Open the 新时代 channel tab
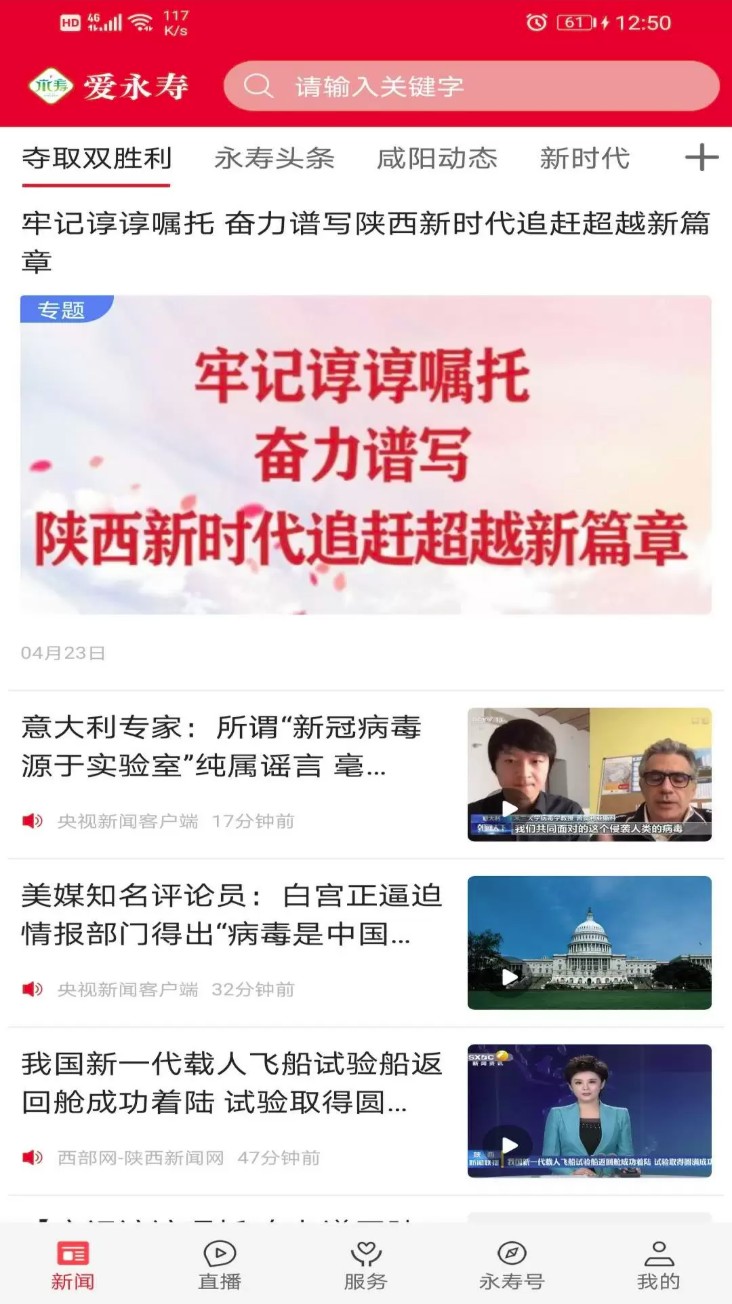 point(585,158)
